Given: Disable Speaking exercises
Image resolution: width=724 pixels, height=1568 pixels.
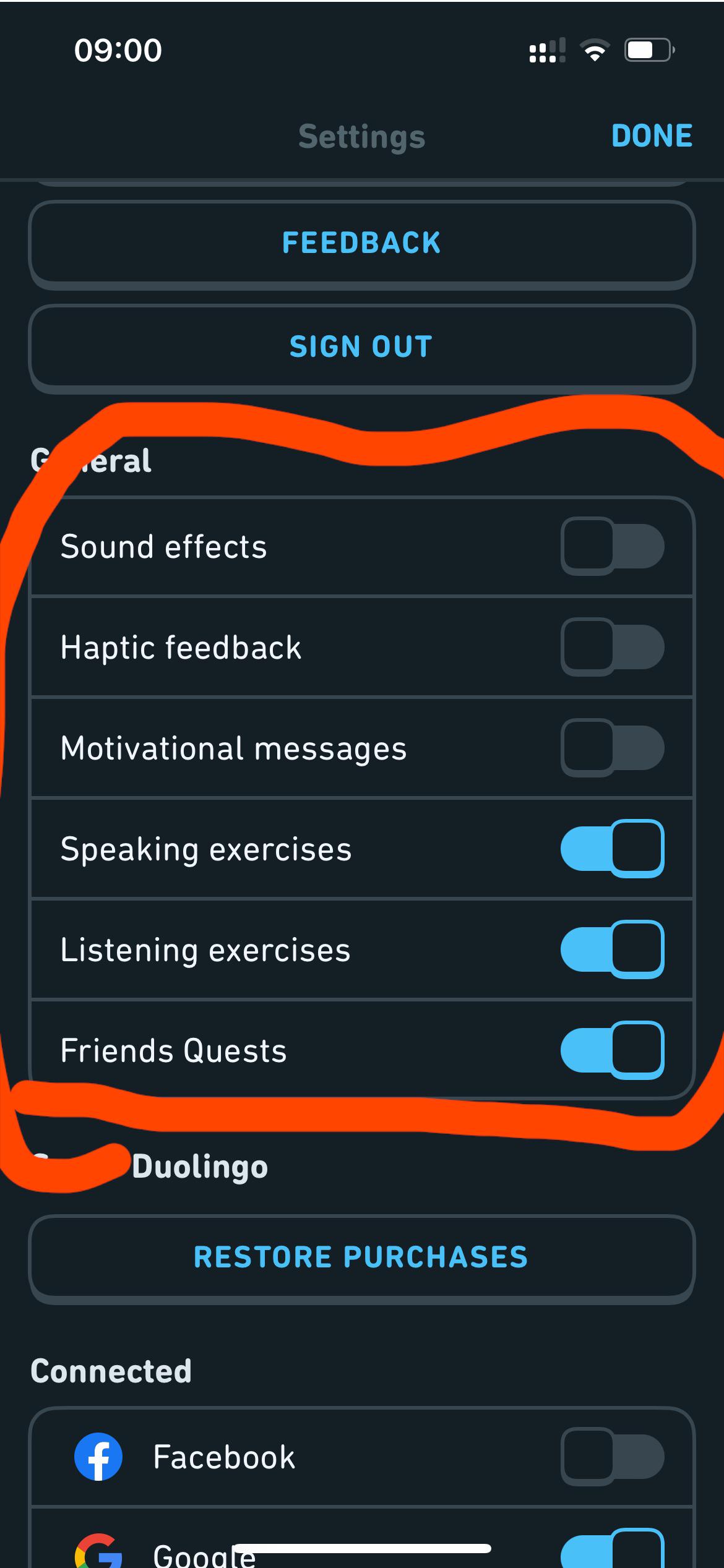Looking at the screenshot, I should point(613,849).
